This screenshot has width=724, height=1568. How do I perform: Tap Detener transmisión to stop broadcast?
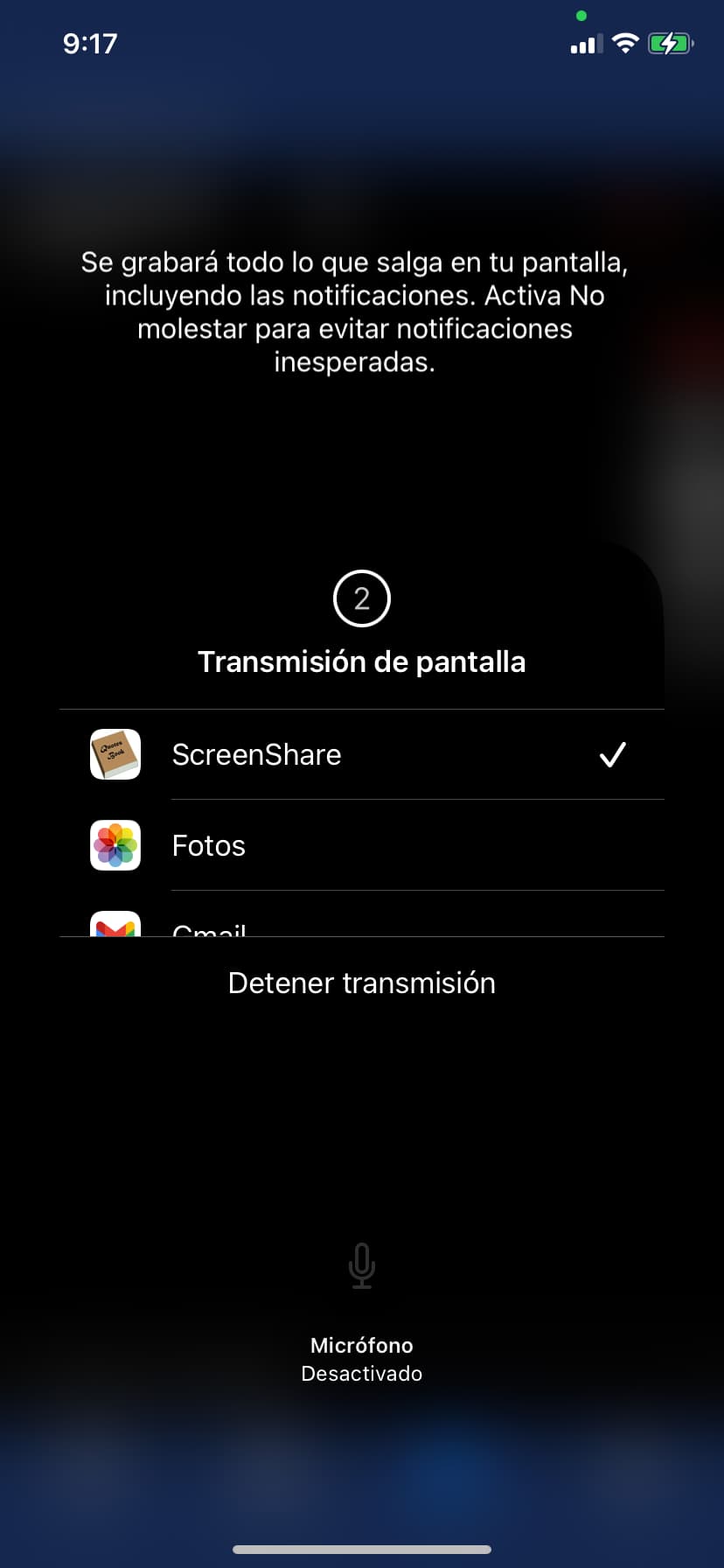click(361, 983)
